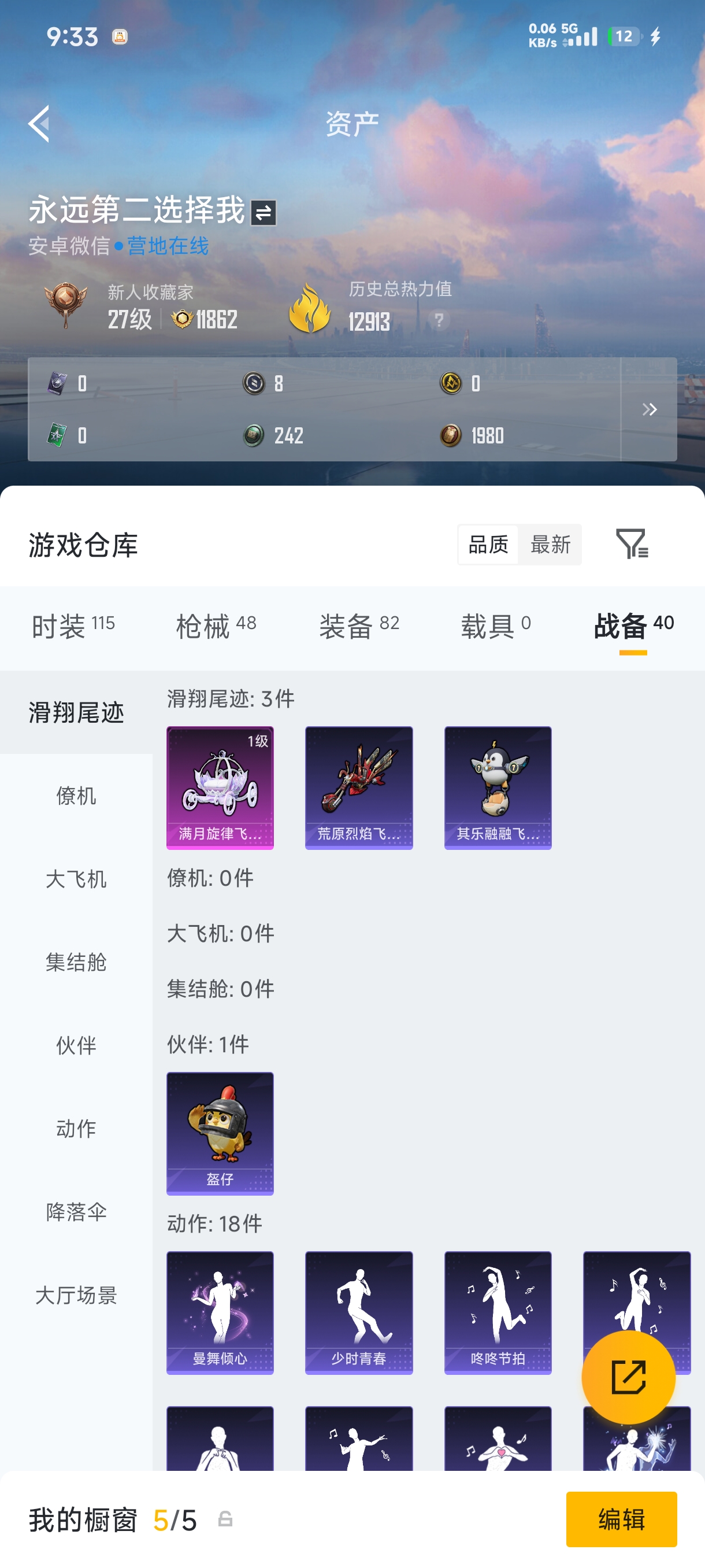Tap the orange floating share button
Image resolution: width=705 pixels, height=1568 pixels.
[628, 1377]
